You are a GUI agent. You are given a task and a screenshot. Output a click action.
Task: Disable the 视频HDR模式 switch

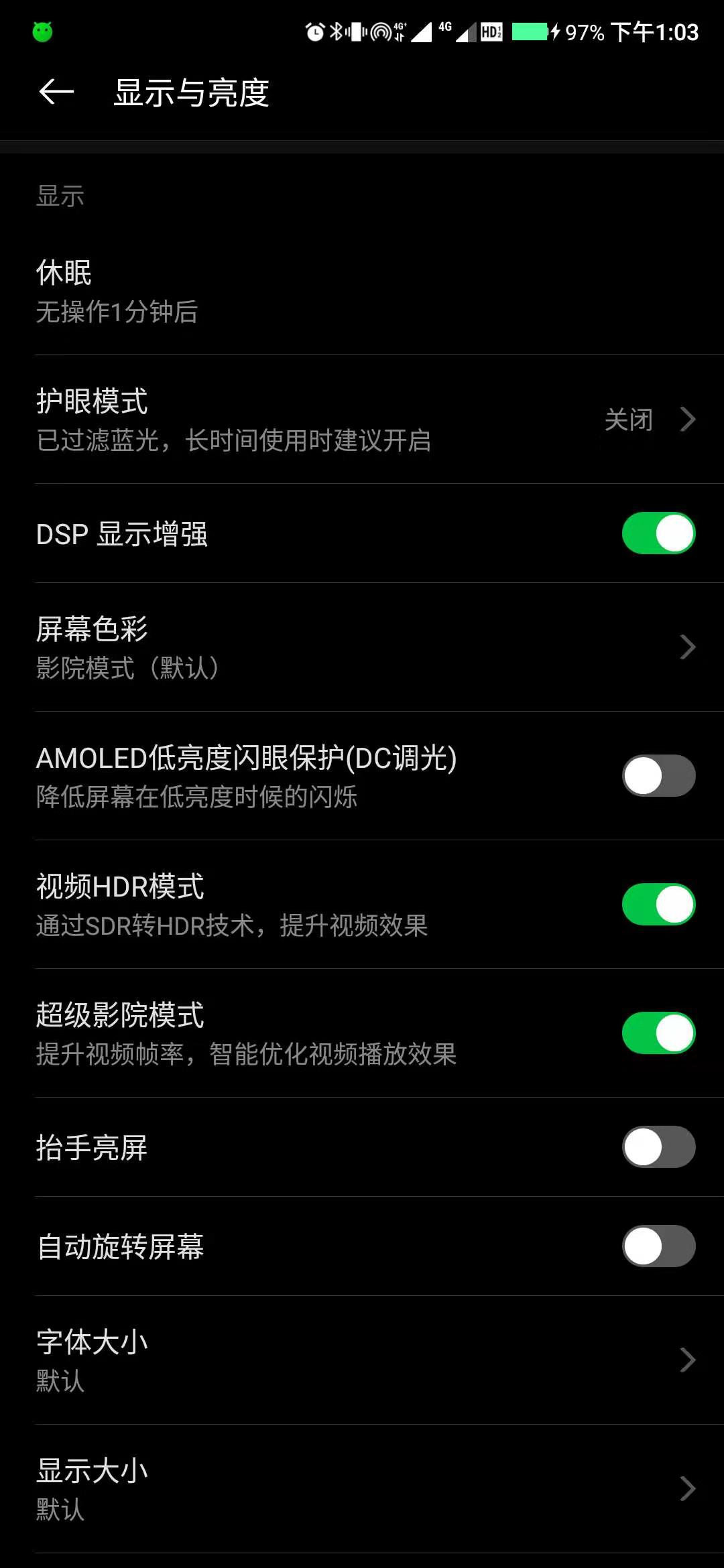[x=658, y=905]
